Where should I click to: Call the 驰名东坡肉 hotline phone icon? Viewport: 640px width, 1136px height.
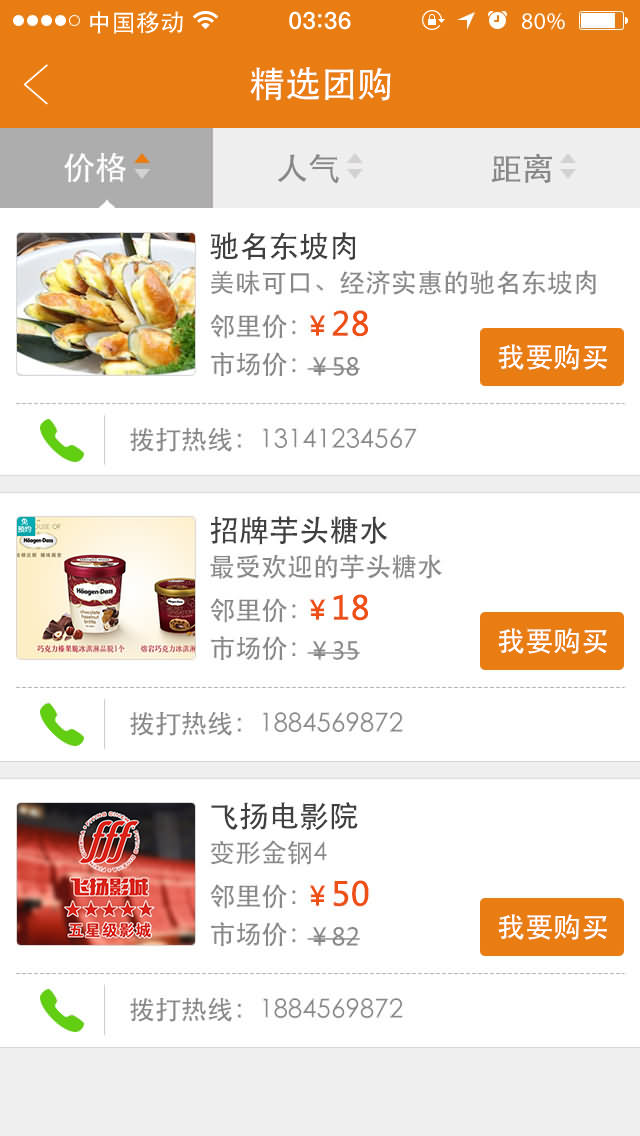(62, 440)
